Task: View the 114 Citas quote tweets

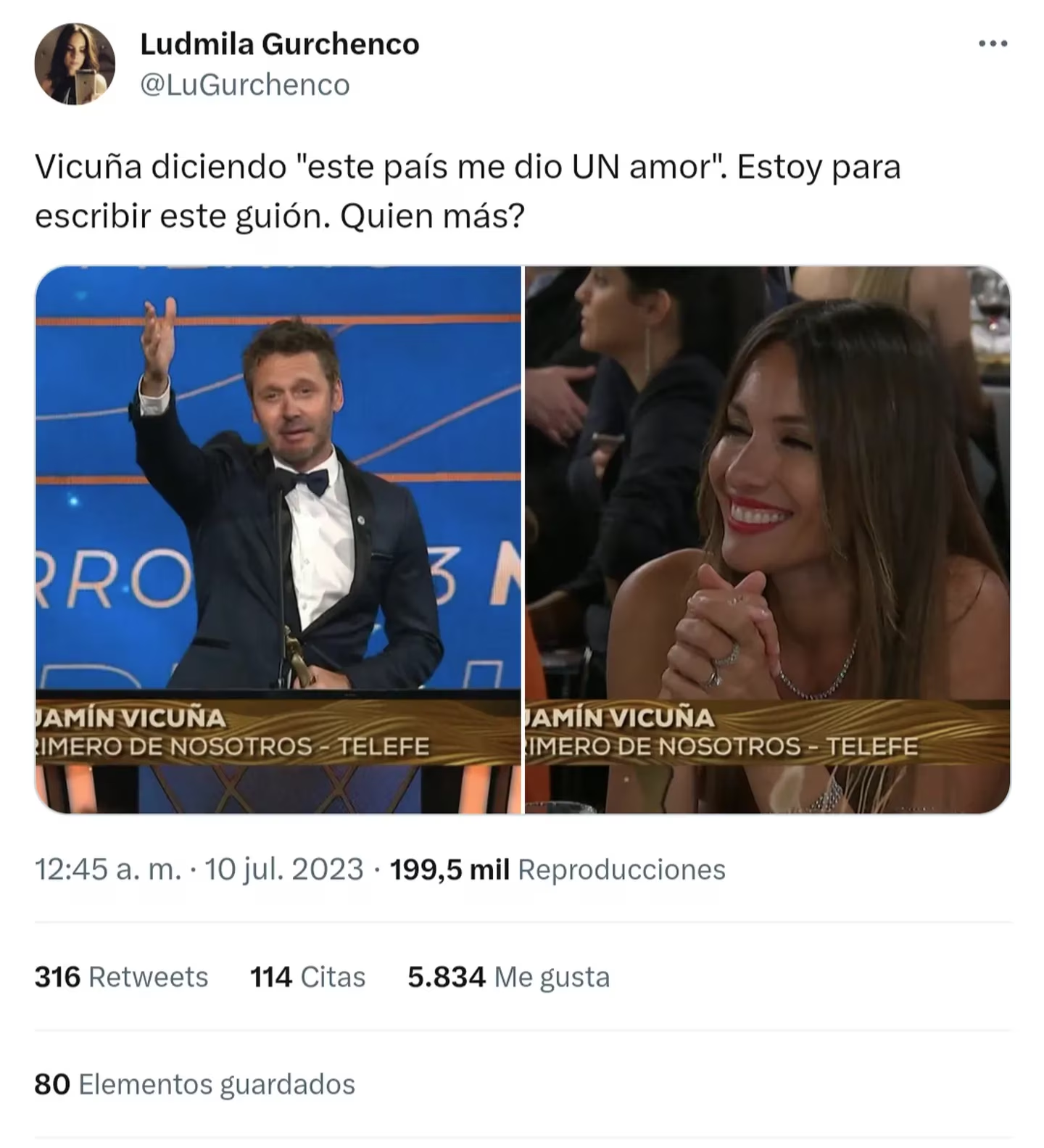Action: tap(307, 977)
